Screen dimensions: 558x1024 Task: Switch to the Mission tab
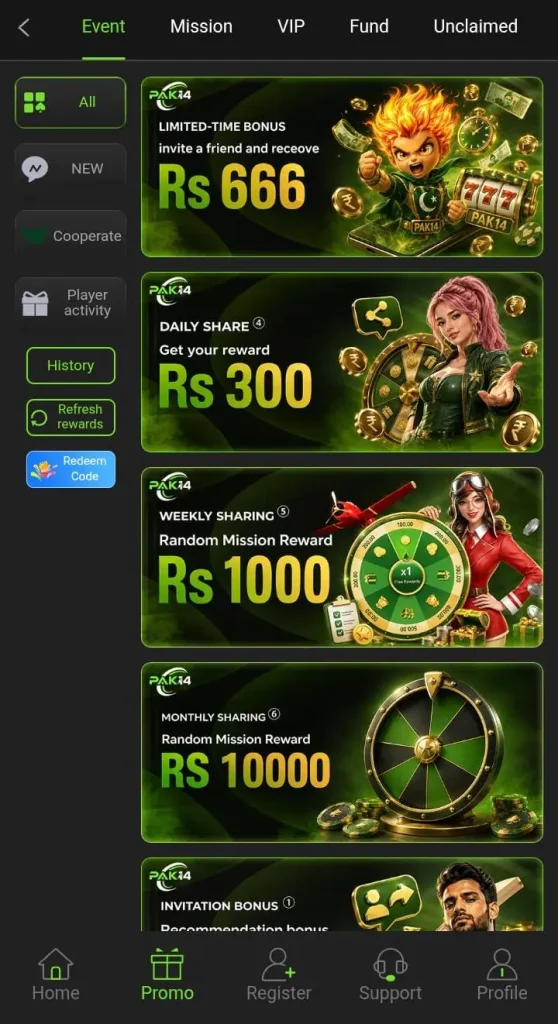coord(201,27)
